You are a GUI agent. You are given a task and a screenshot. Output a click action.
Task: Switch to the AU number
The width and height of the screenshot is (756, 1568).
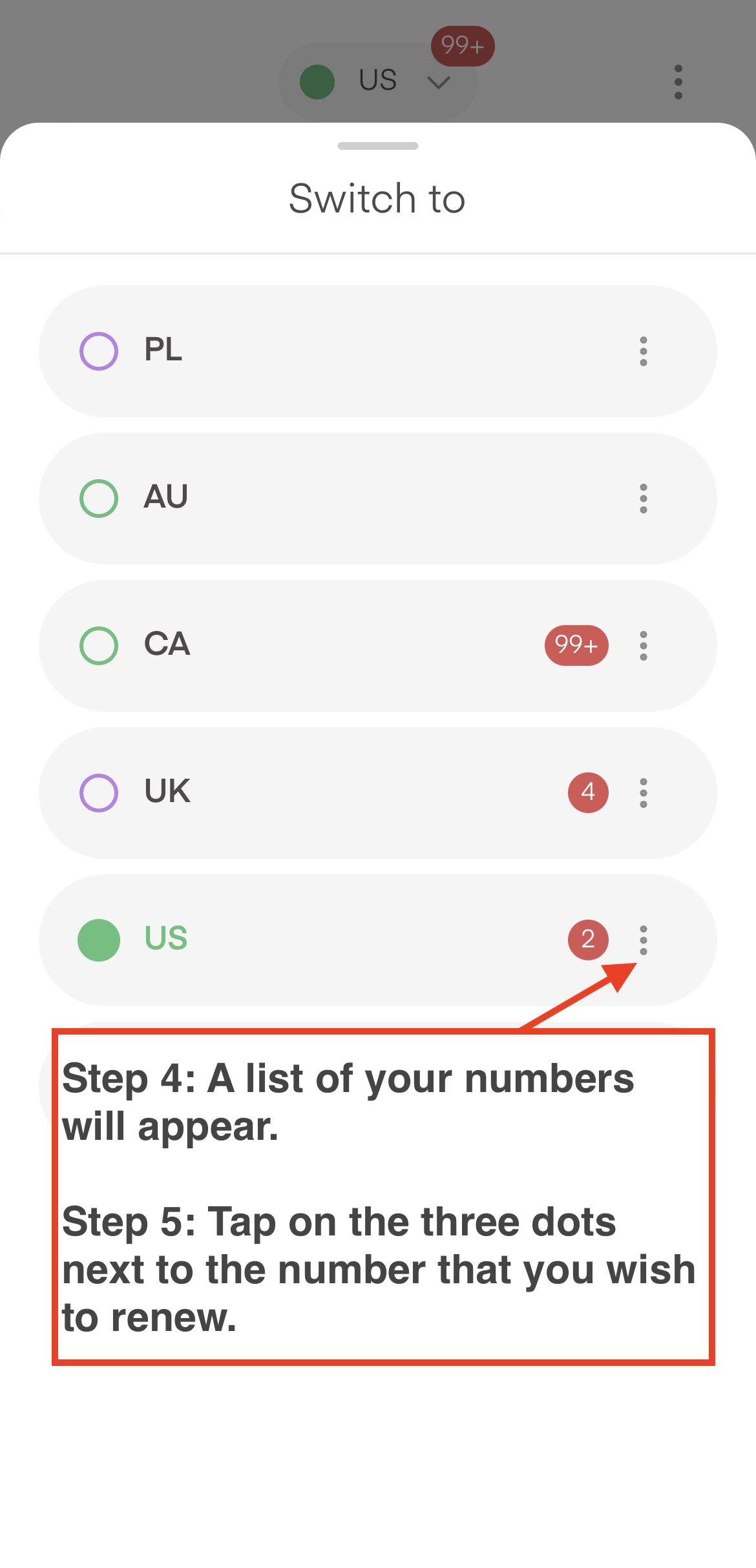tap(323, 499)
